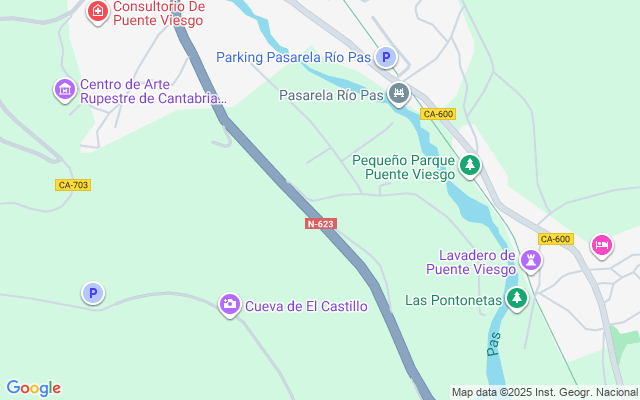
Task: Tap the pink hotel marker
Action: [601, 245]
